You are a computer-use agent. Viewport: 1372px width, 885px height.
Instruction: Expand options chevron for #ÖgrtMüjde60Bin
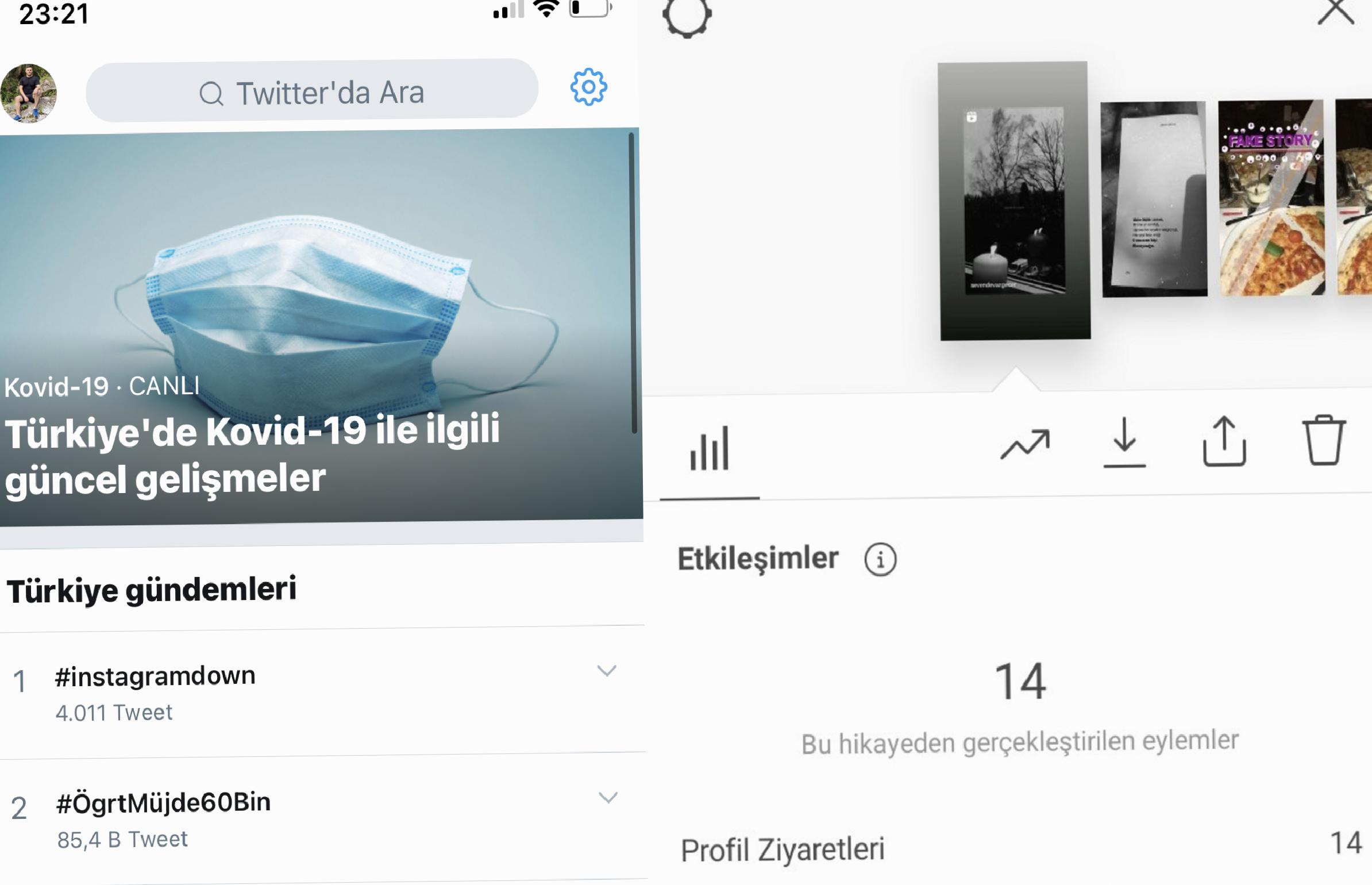tap(608, 798)
